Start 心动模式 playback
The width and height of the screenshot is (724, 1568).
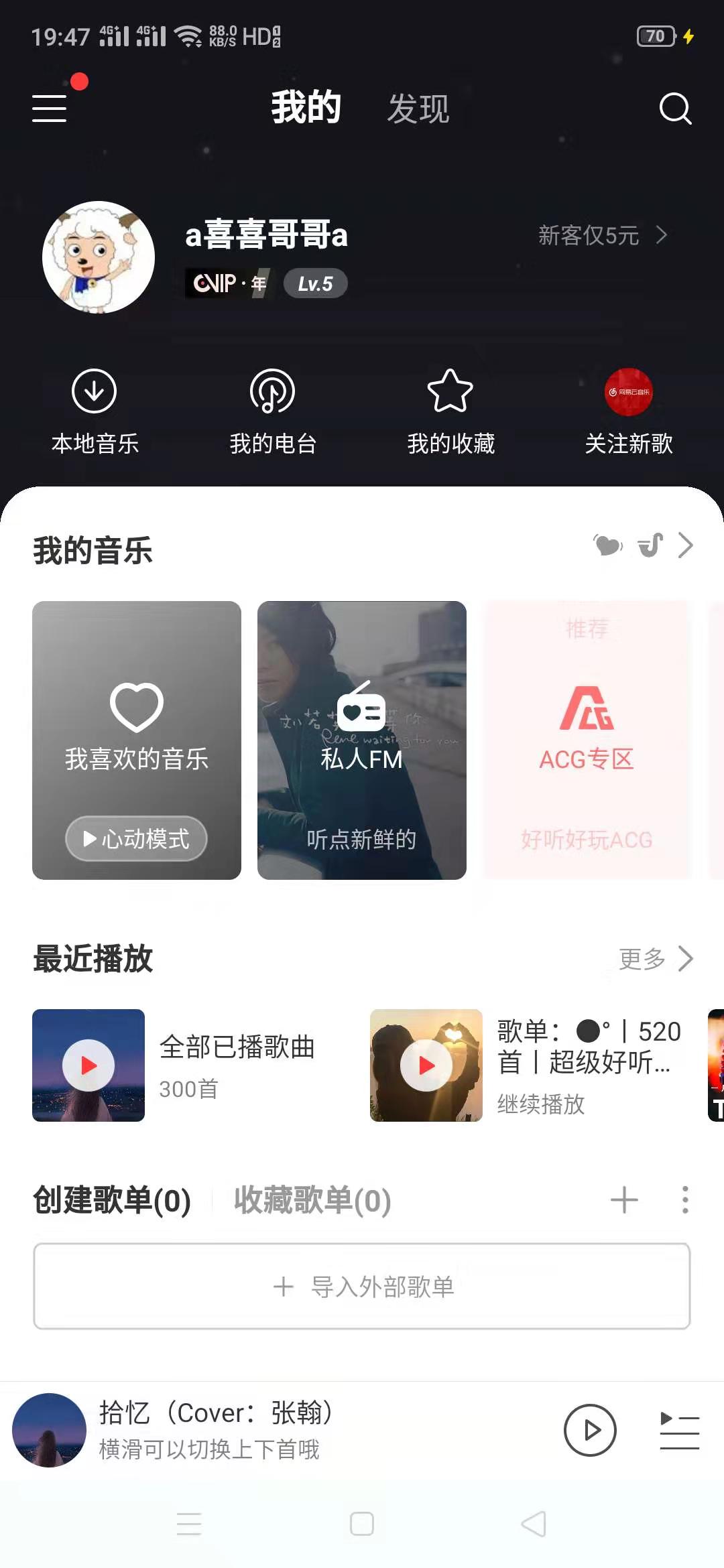[136, 838]
